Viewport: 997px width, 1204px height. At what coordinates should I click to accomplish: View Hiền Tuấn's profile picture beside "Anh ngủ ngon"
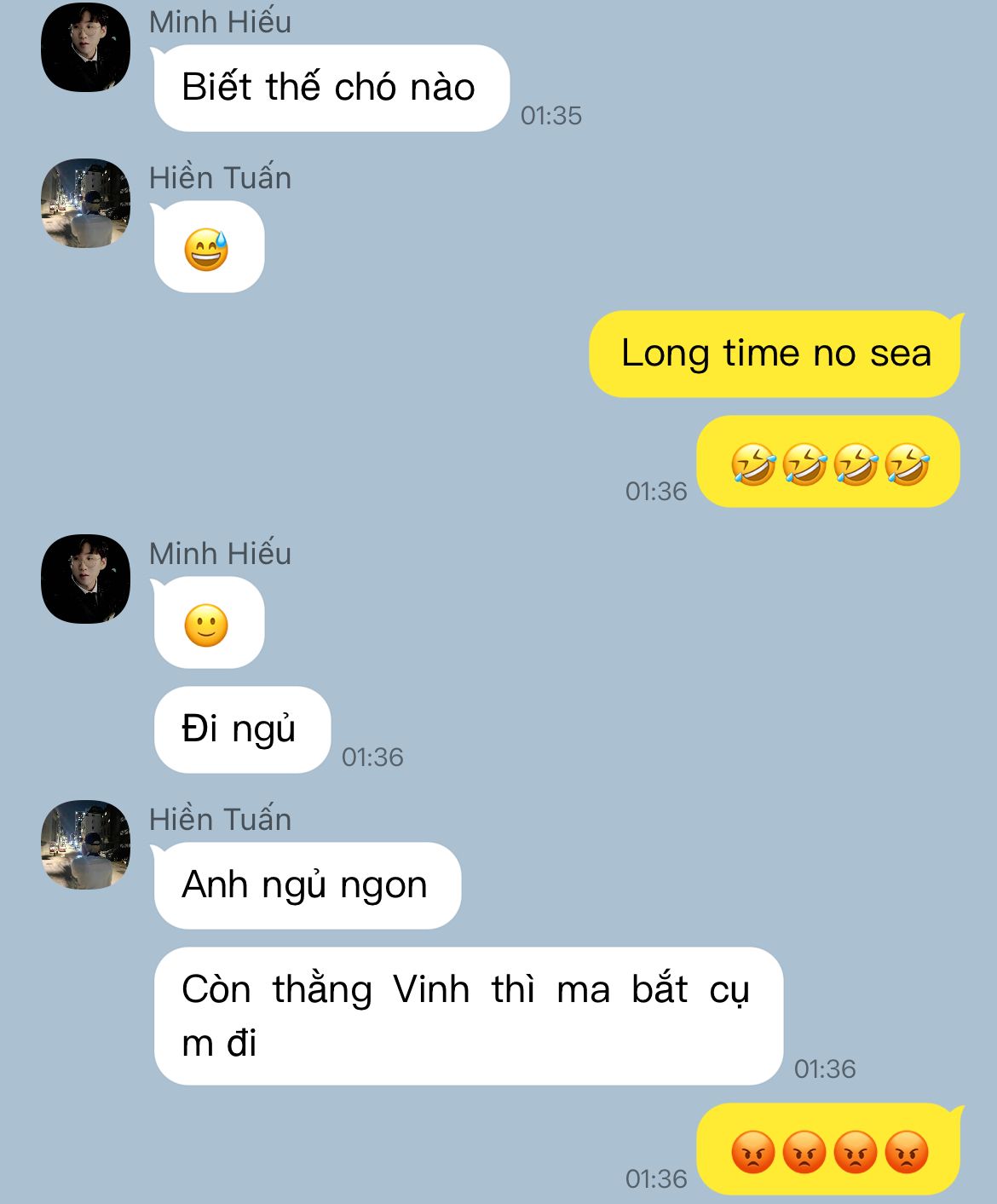[x=86, y=845]
